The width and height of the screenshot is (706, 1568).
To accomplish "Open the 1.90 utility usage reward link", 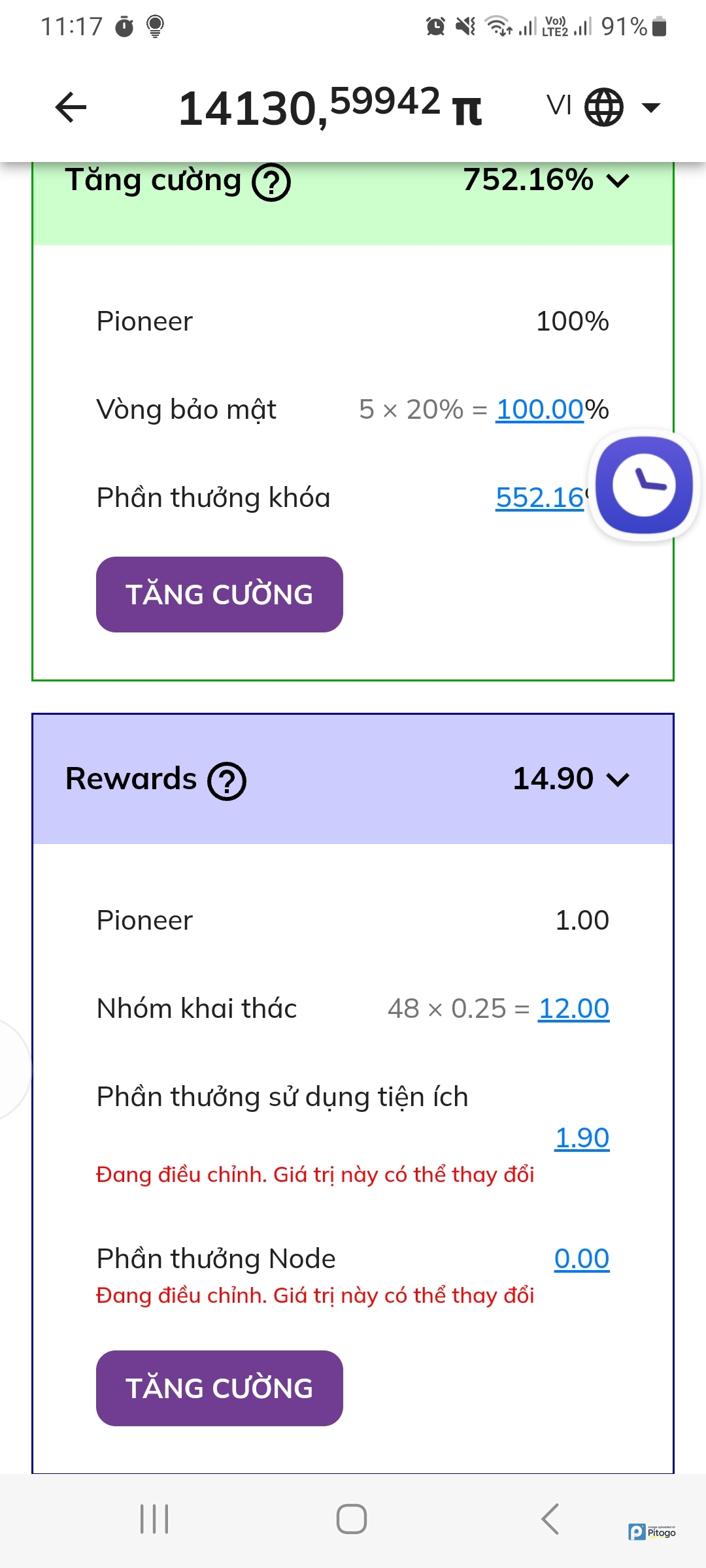I will 581,1138.
